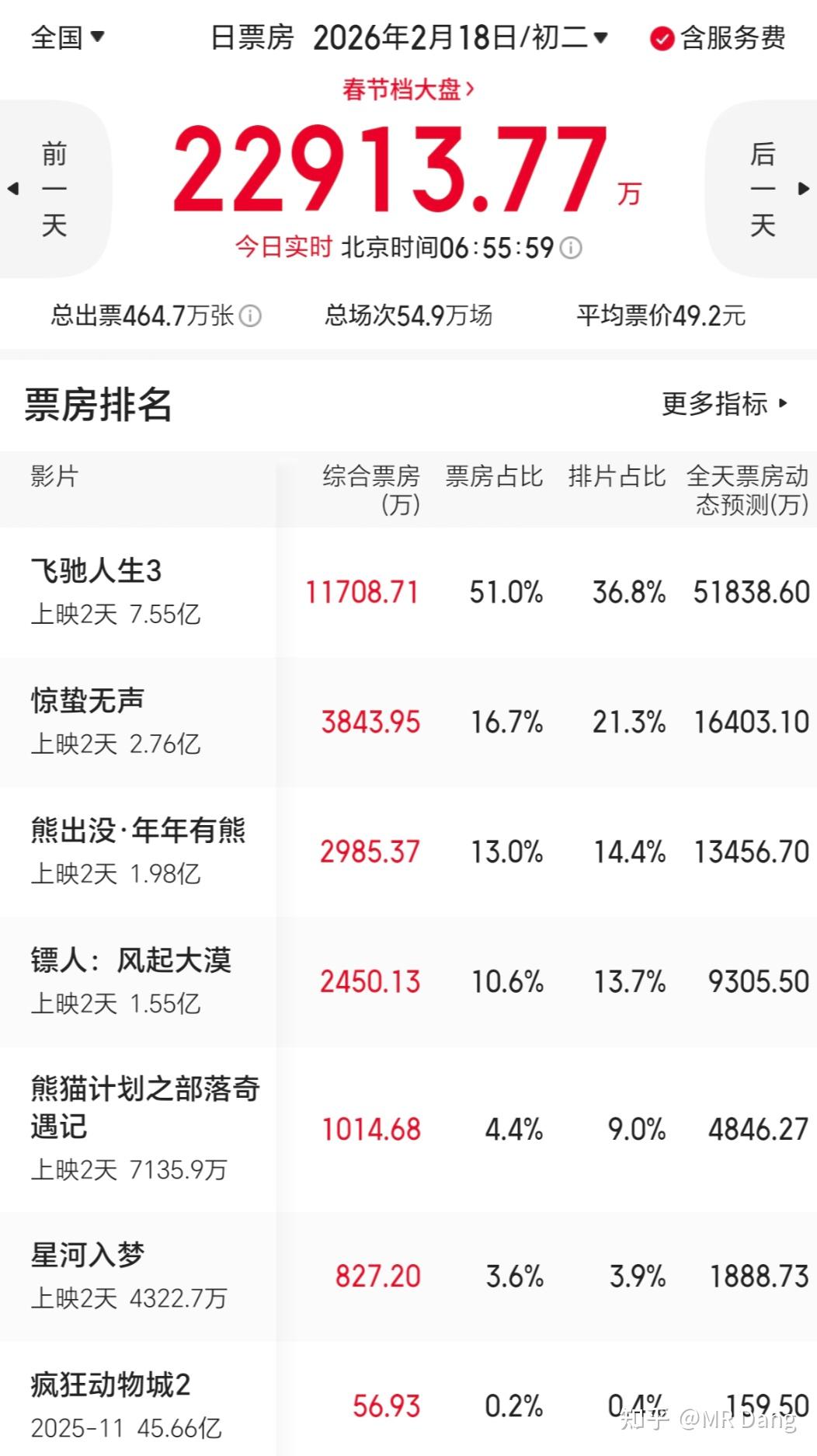
Task: Click the arrow icon after 更多指标
Action: [x=783, y=405]
